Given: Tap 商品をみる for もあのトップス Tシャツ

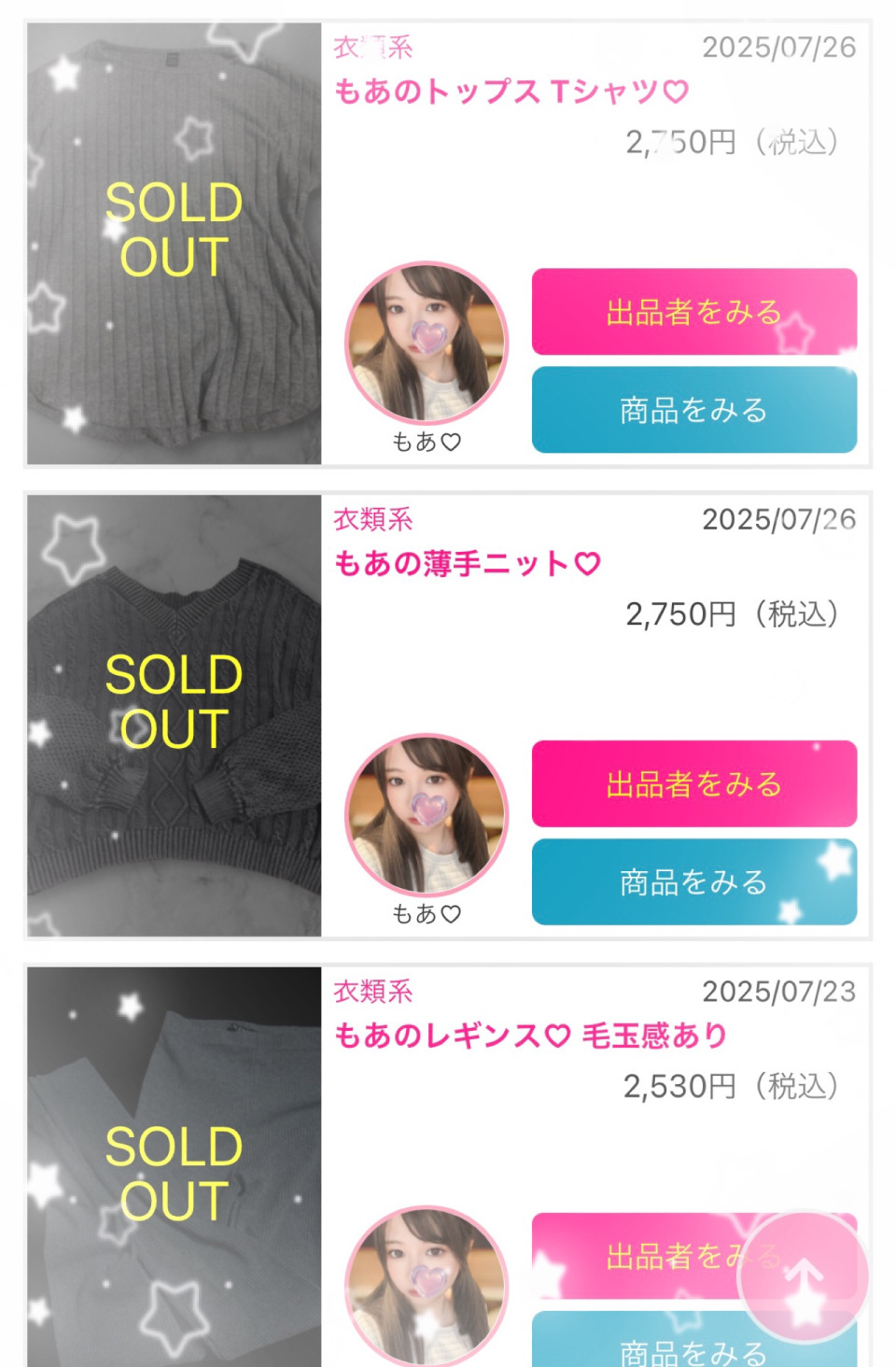Looking at the screenshot, I should coord(693,410).
